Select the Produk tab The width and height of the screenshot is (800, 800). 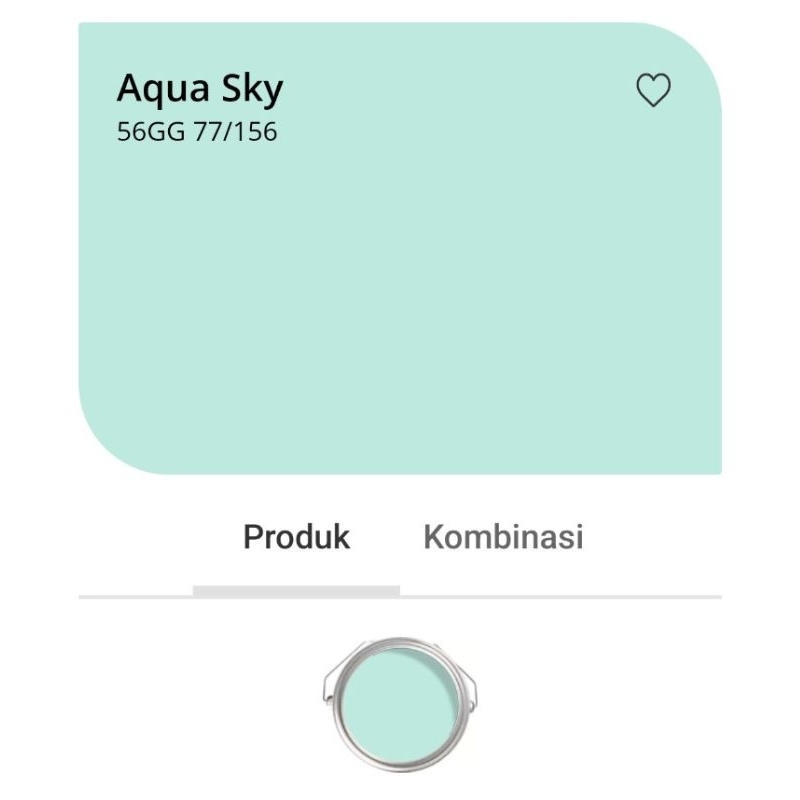(296, 537)
